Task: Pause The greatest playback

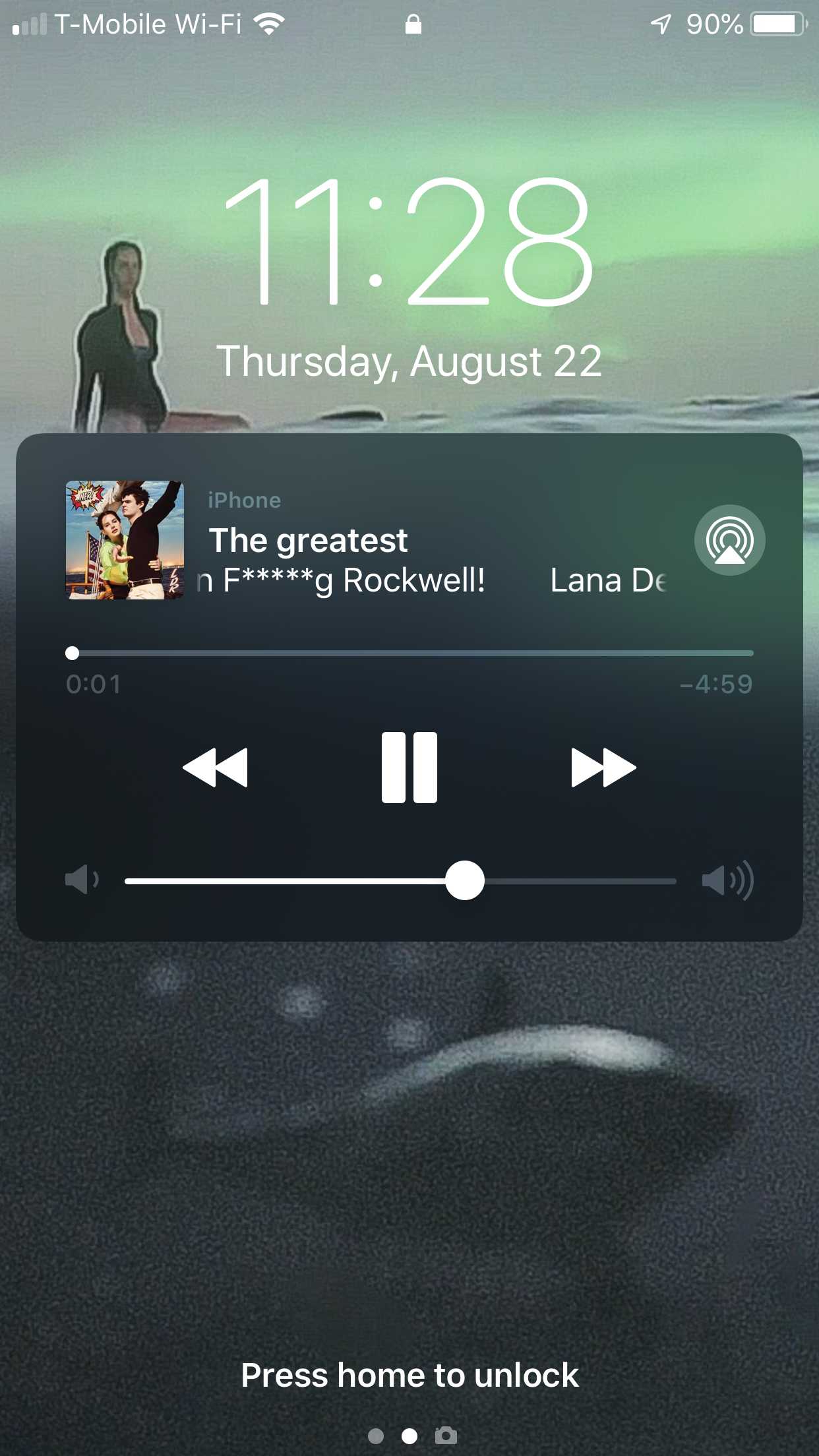Action: [409, 767]
